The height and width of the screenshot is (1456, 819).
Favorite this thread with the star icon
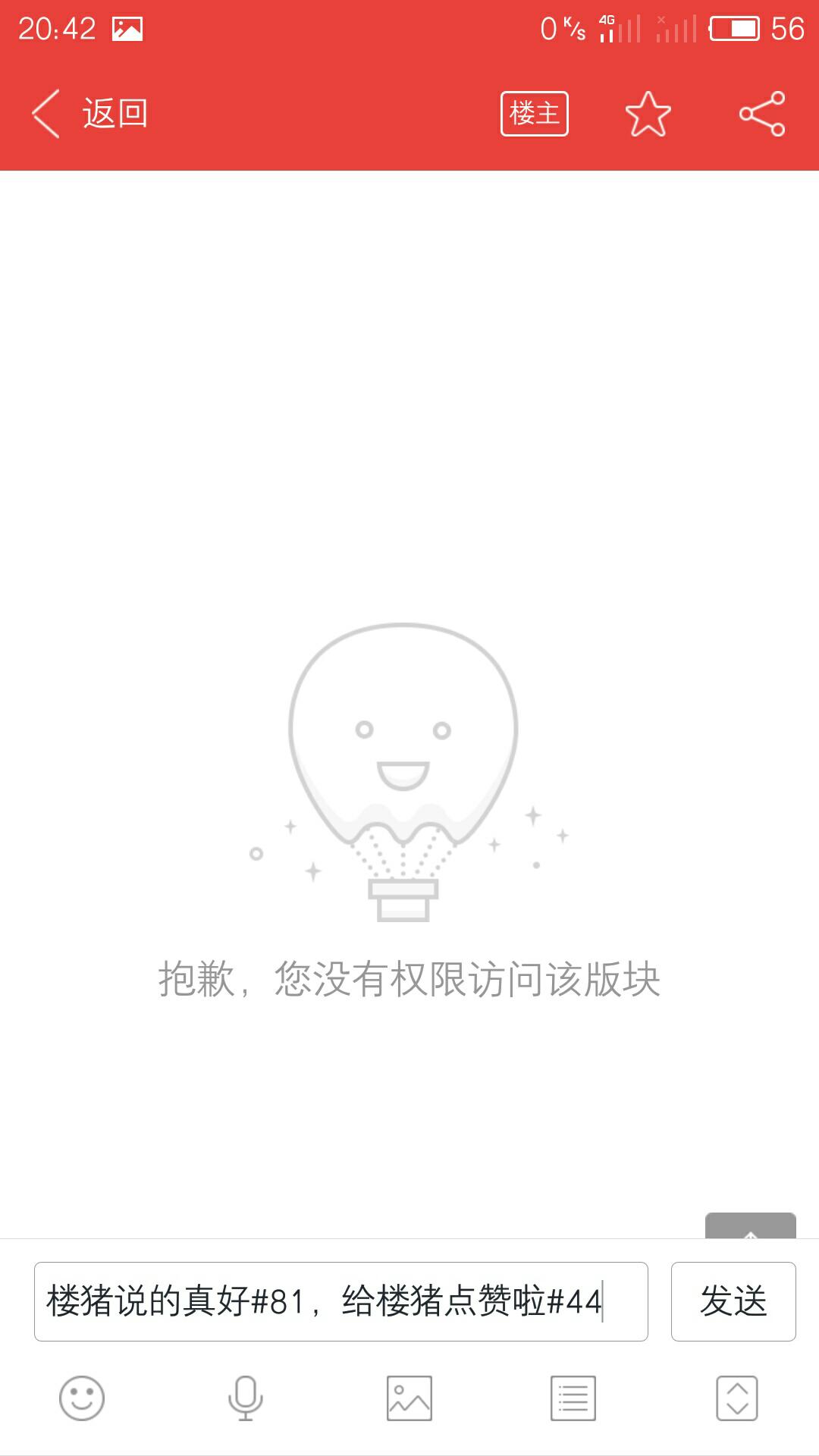point(648,114)
